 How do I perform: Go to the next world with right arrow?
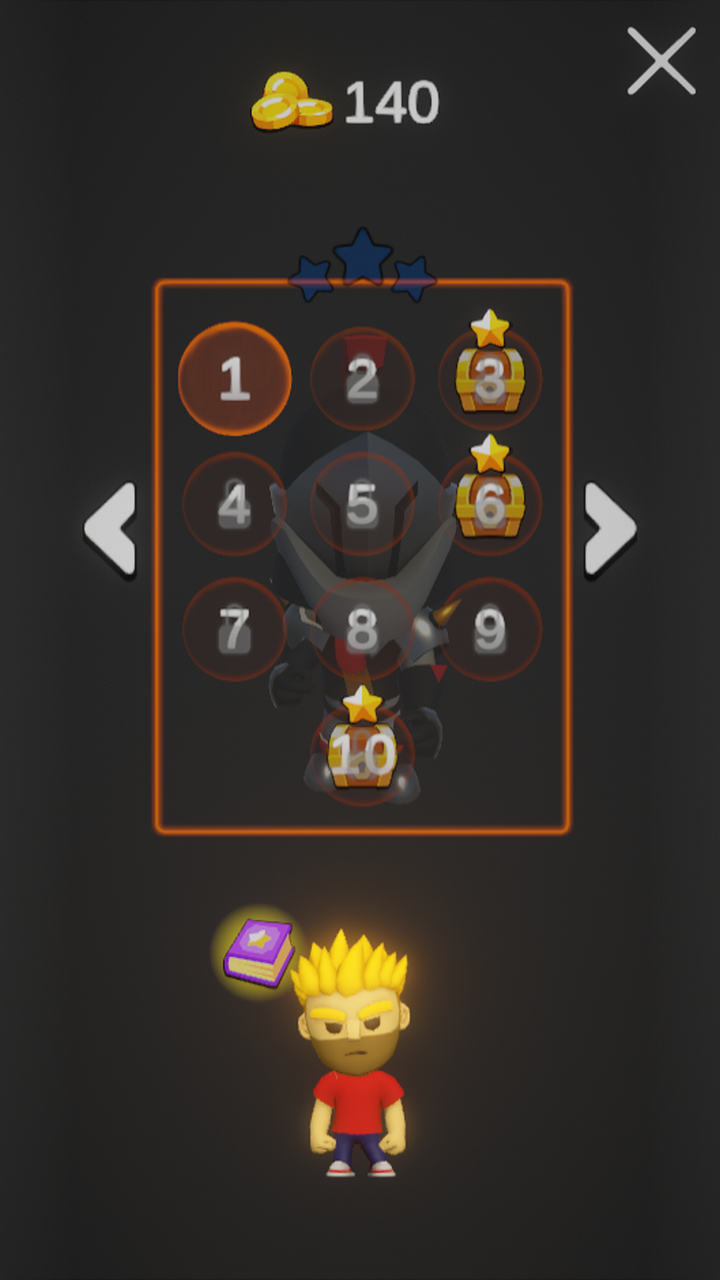coord(610,529)
